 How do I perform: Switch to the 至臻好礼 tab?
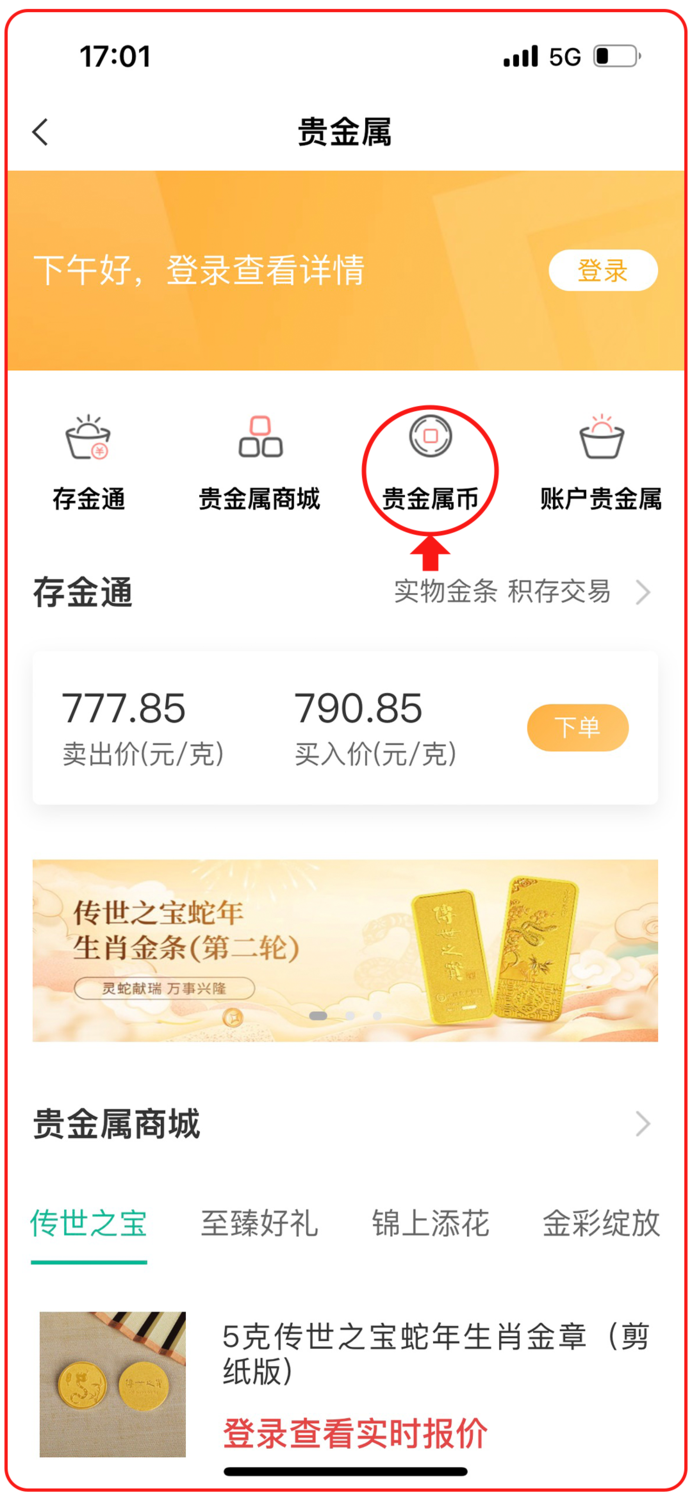259,1223
